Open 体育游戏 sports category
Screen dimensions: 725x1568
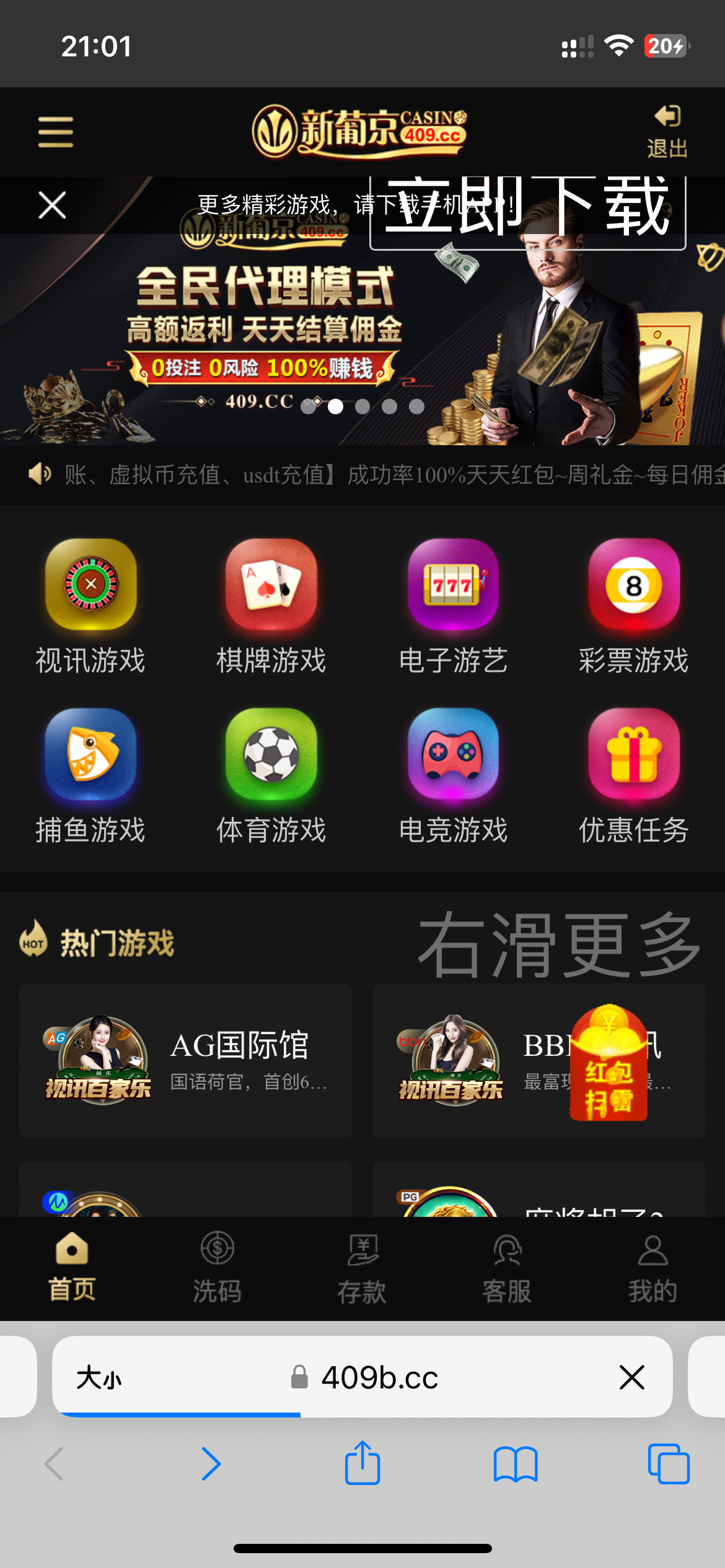[271, 777]
